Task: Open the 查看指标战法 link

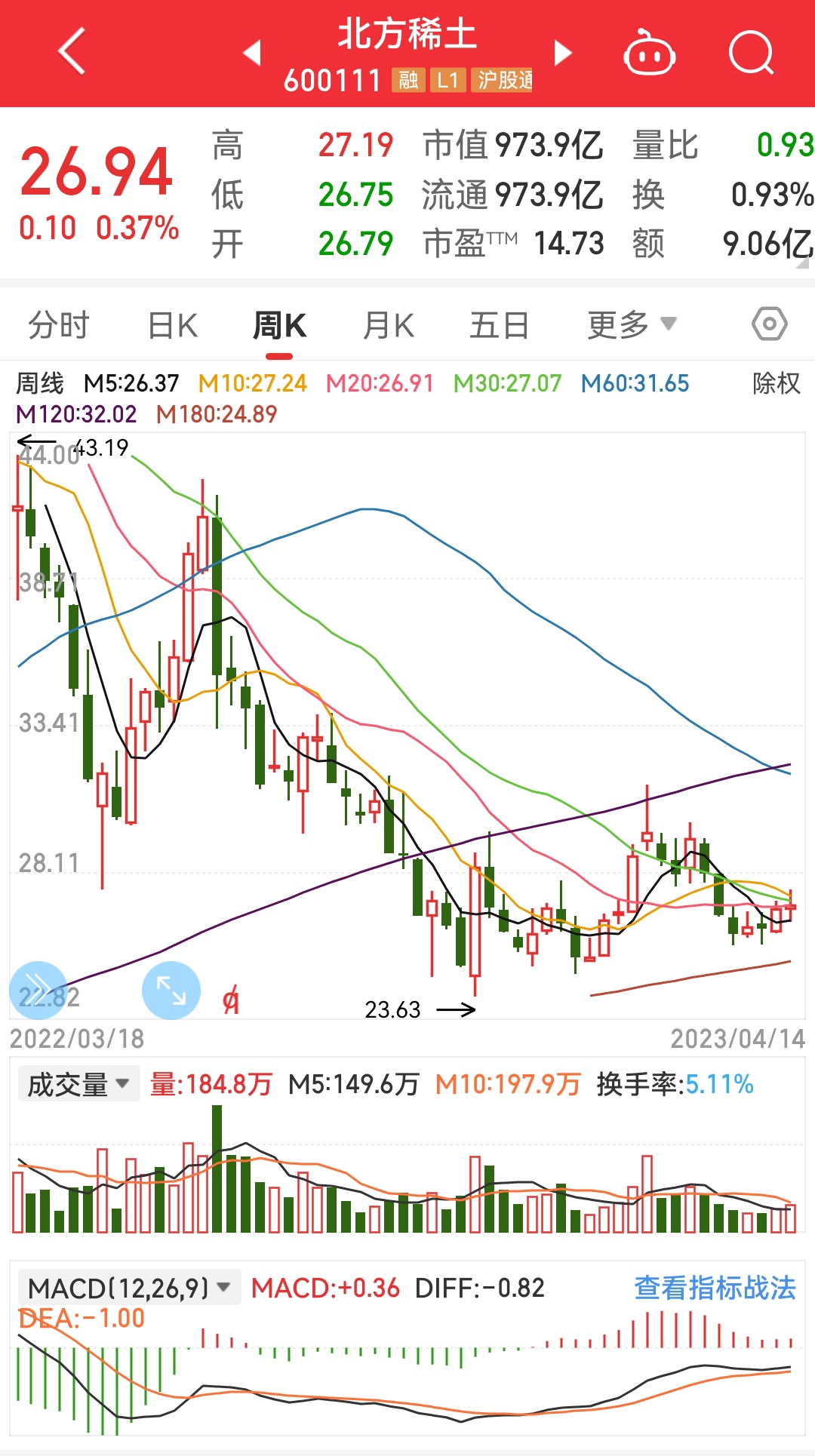Action: click(715, 1288)
